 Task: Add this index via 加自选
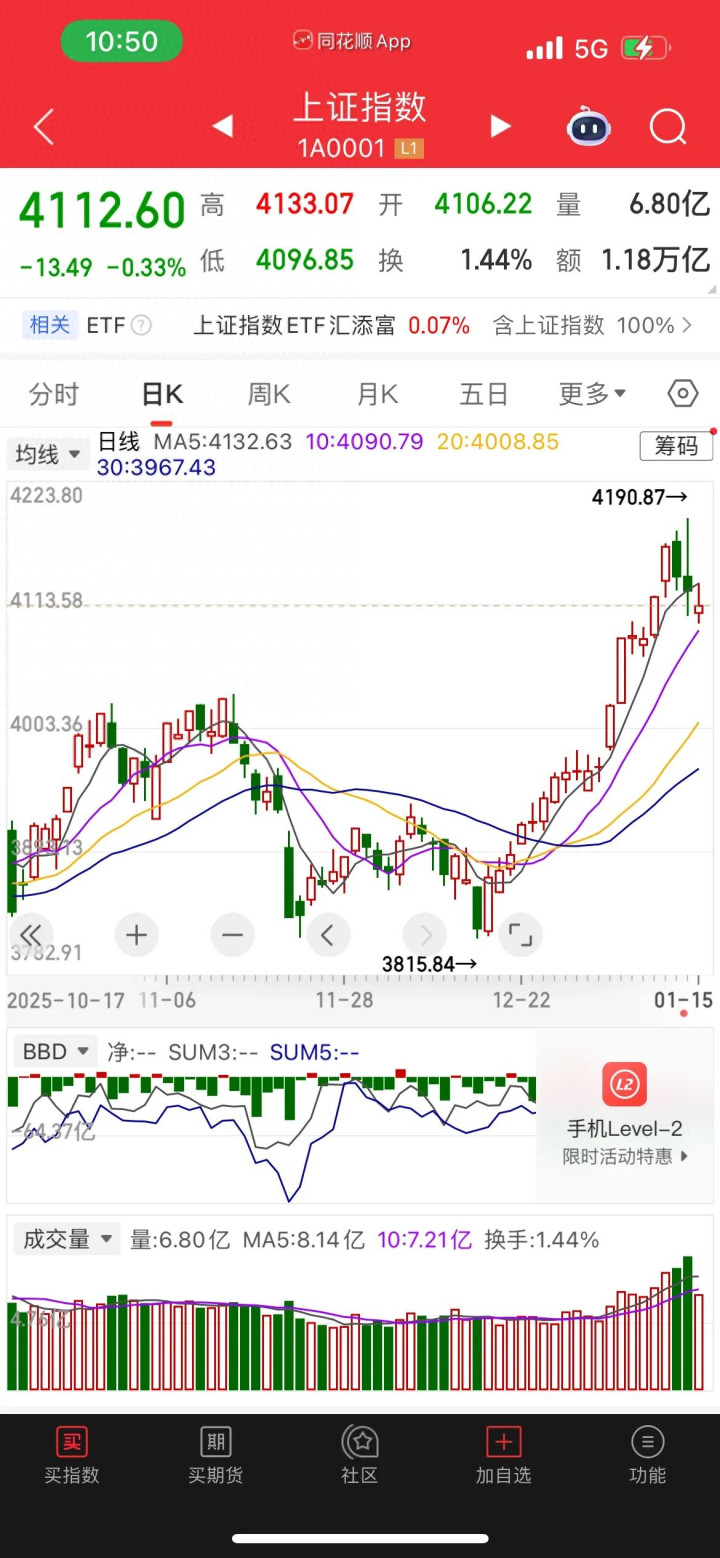click(503, 1455)
